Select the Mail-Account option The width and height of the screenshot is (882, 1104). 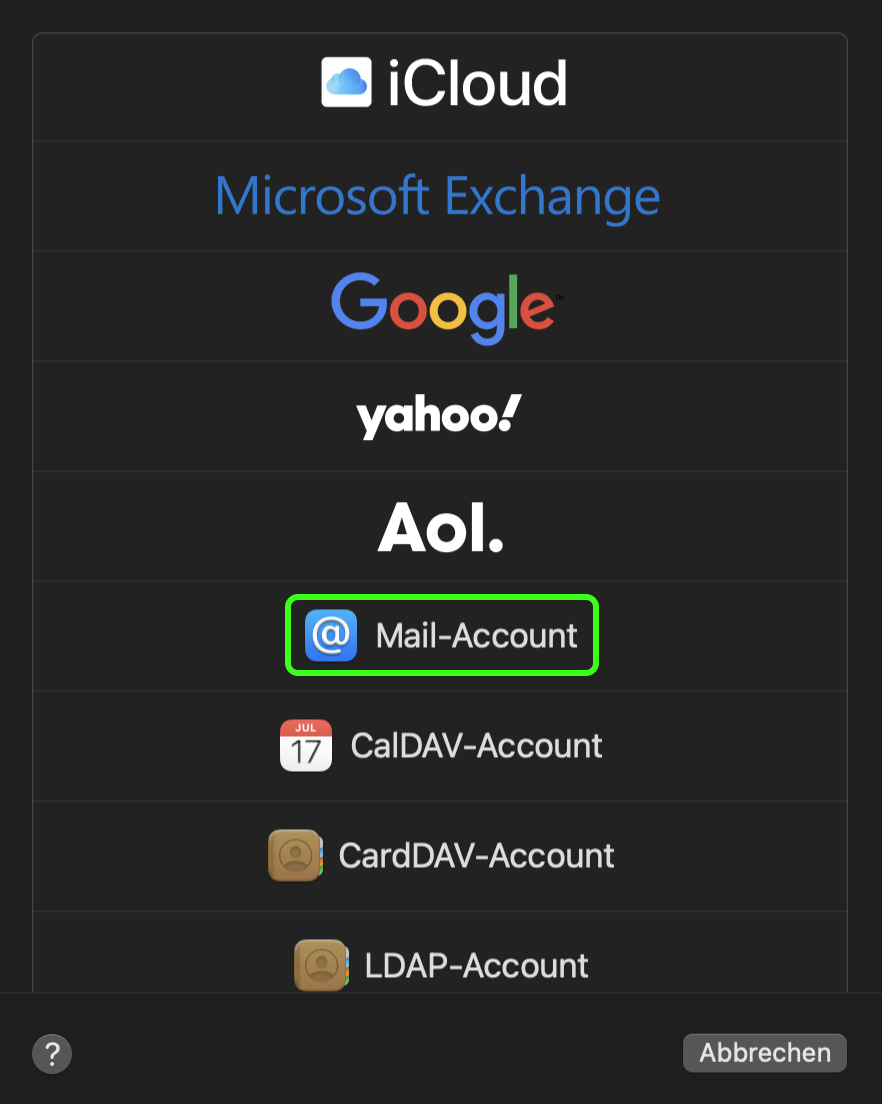click(441, 636)
